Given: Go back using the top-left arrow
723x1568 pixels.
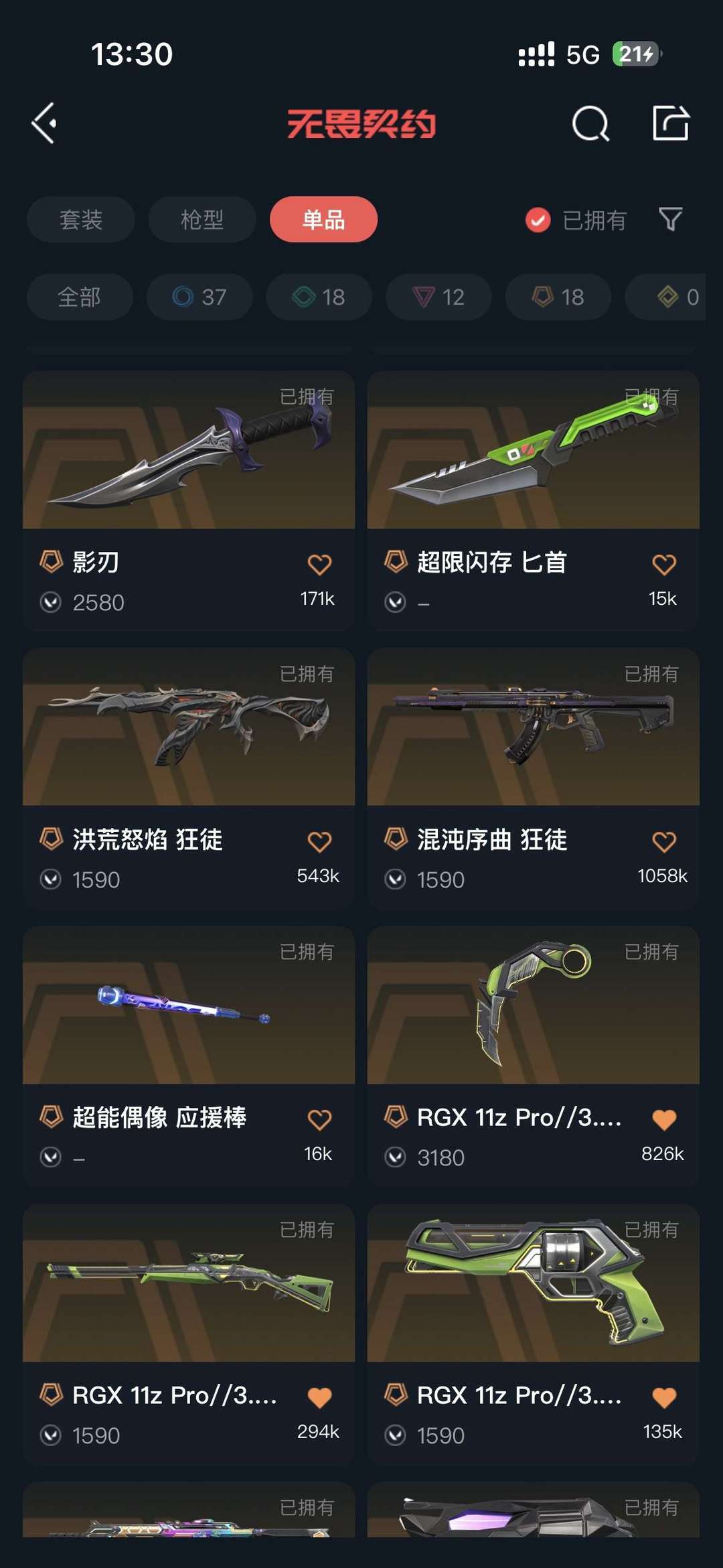Looking at the screenshot, I should (44, 123).
